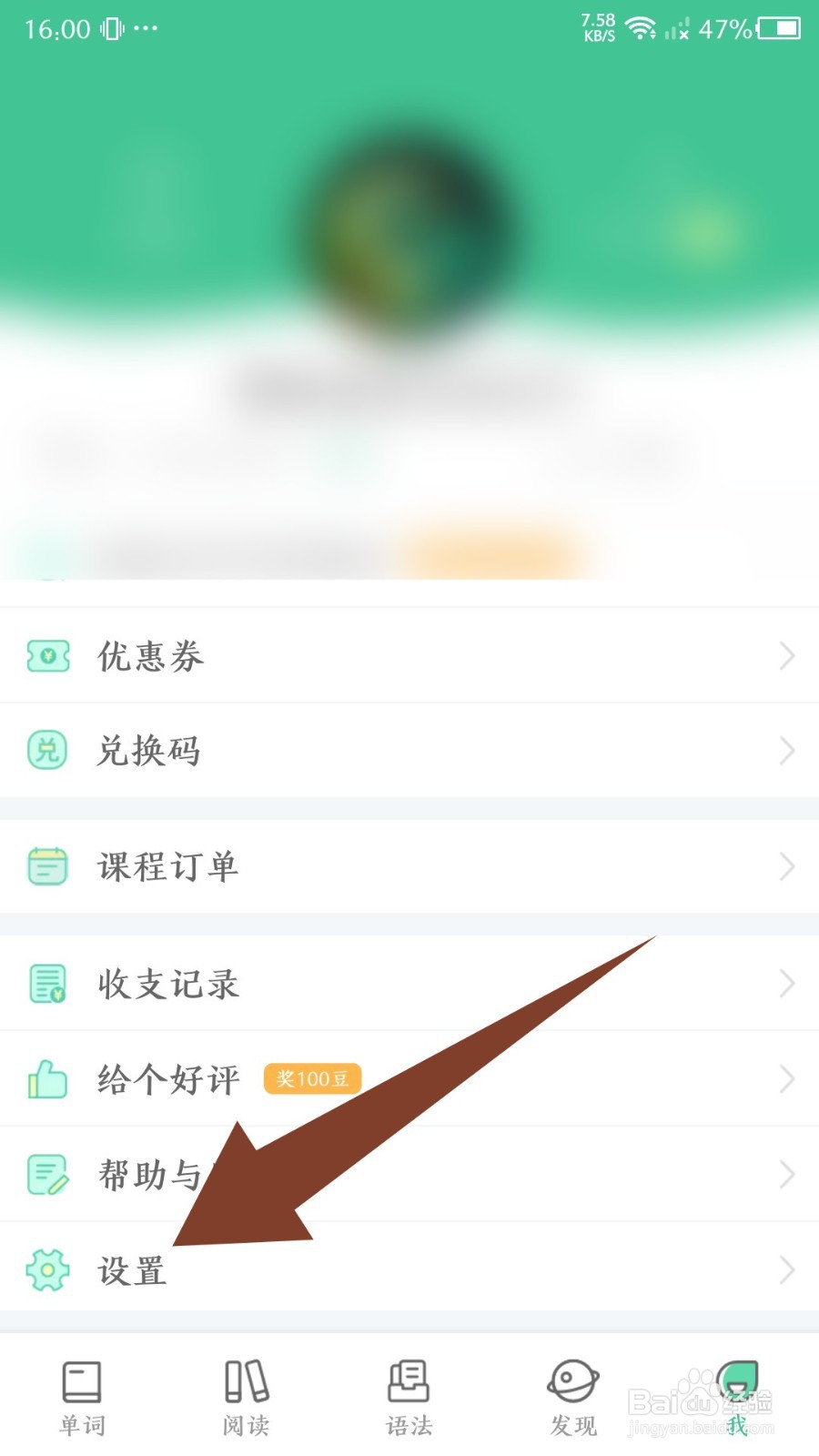Screen dimensions: 819x1456
Task: Open the 优惠券 coupon ticket icon
Action: coord(48,656)
